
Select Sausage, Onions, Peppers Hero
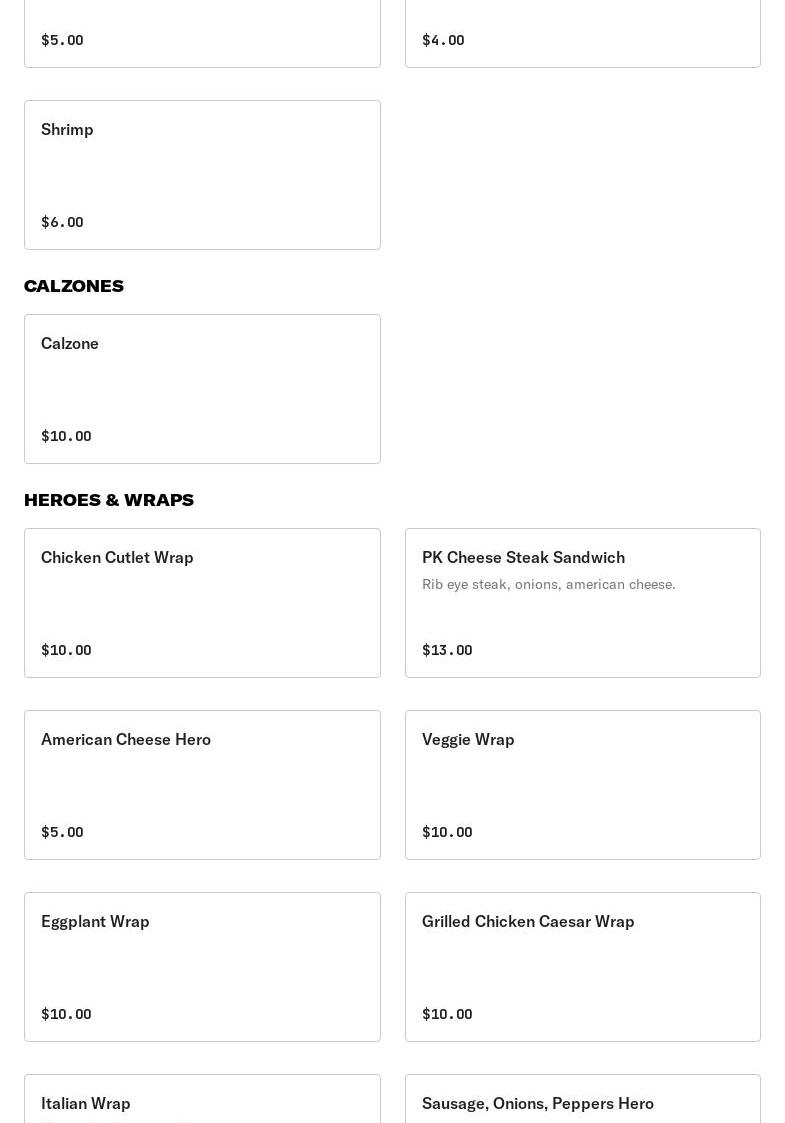click(582, 1100)
